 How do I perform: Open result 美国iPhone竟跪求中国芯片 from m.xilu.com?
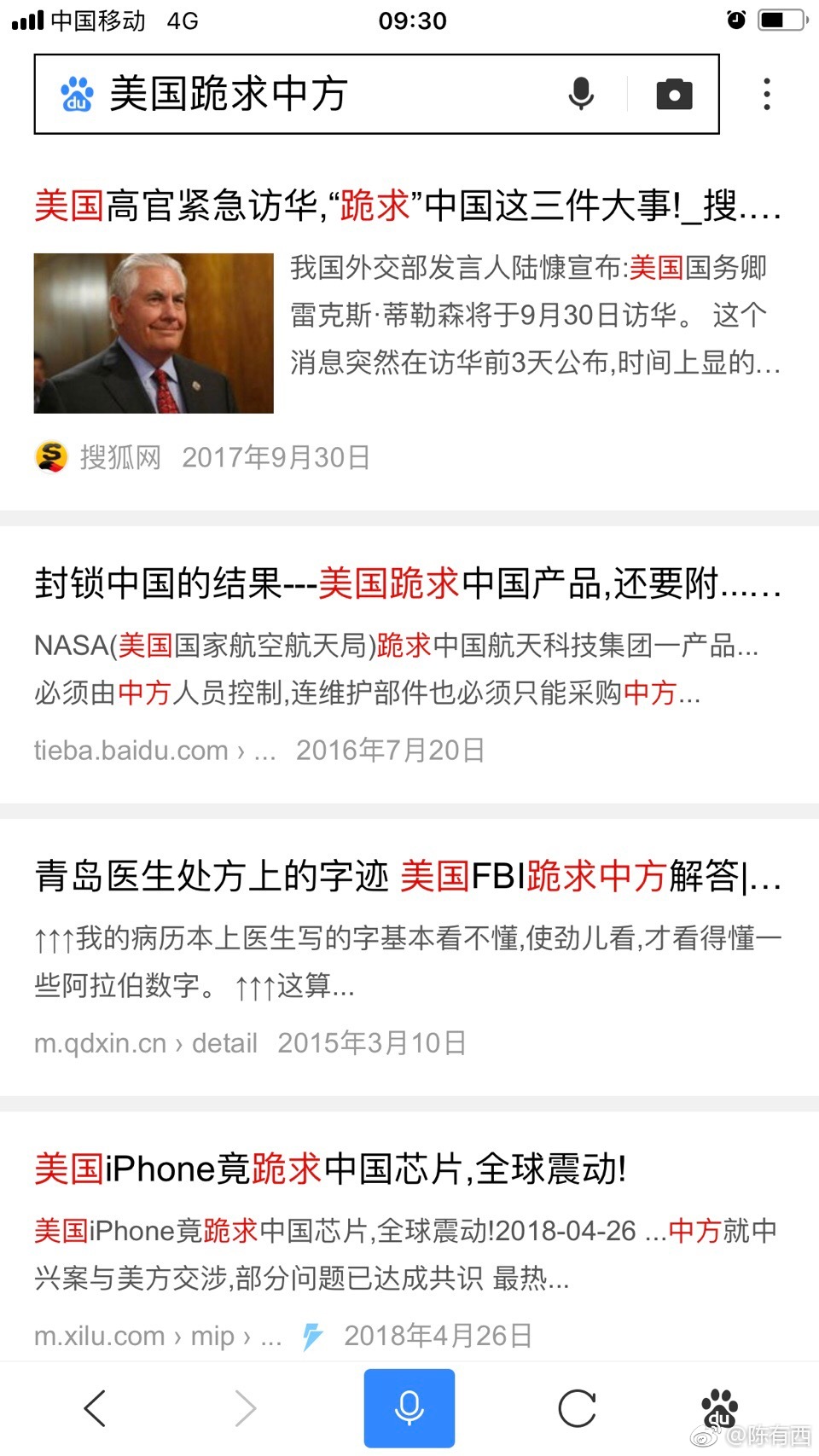tap(331, 1169)
